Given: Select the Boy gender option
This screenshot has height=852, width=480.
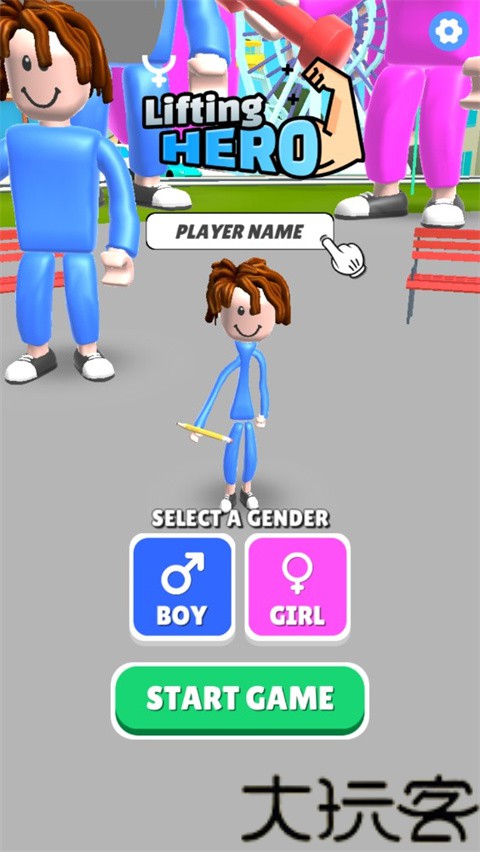Looking at the screenshot, I should pyautogui.click(x=182, y=587).
